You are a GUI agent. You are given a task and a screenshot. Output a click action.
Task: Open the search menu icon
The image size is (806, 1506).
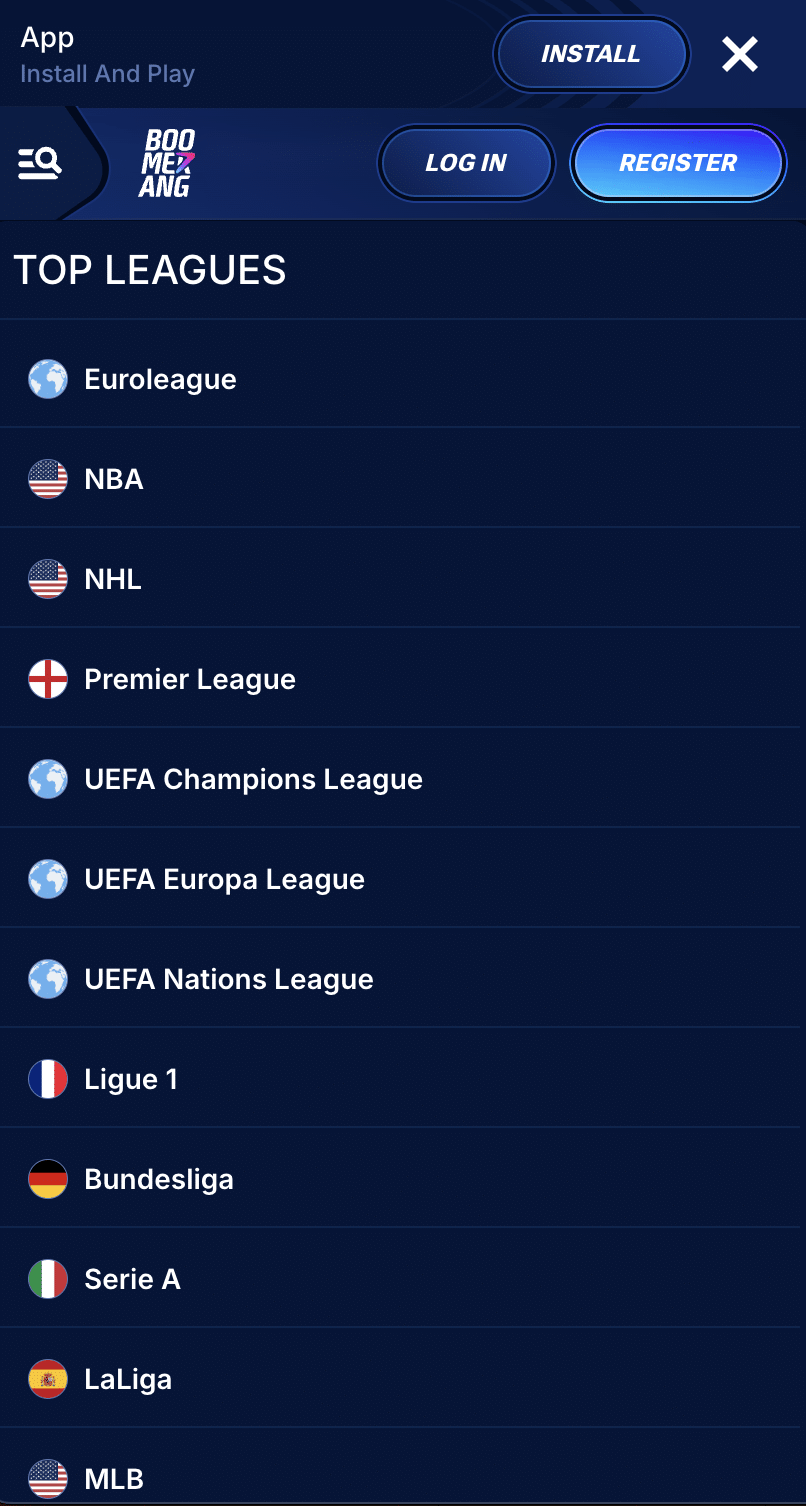click(x=39, y=162)
